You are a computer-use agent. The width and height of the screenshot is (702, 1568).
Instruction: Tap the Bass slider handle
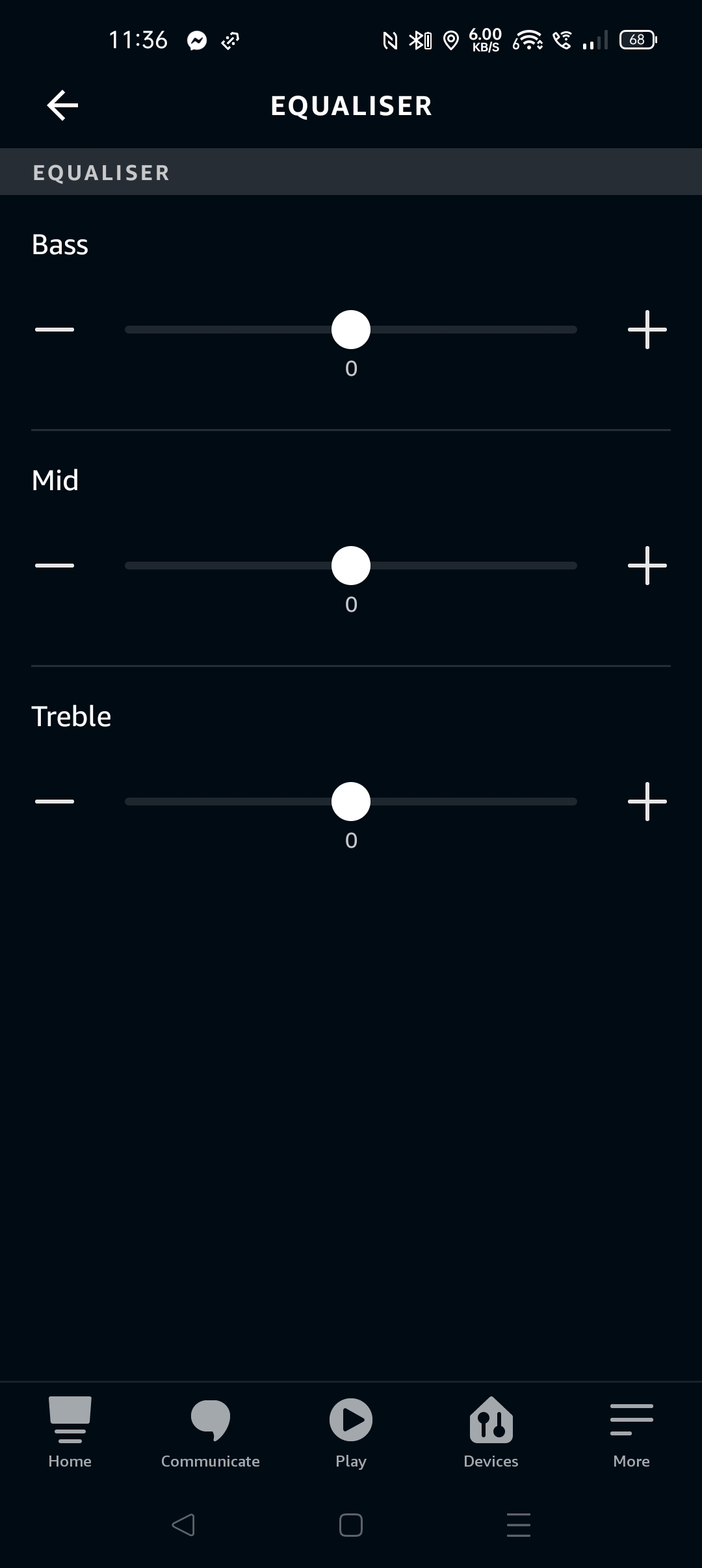click(x=351, y=330)
